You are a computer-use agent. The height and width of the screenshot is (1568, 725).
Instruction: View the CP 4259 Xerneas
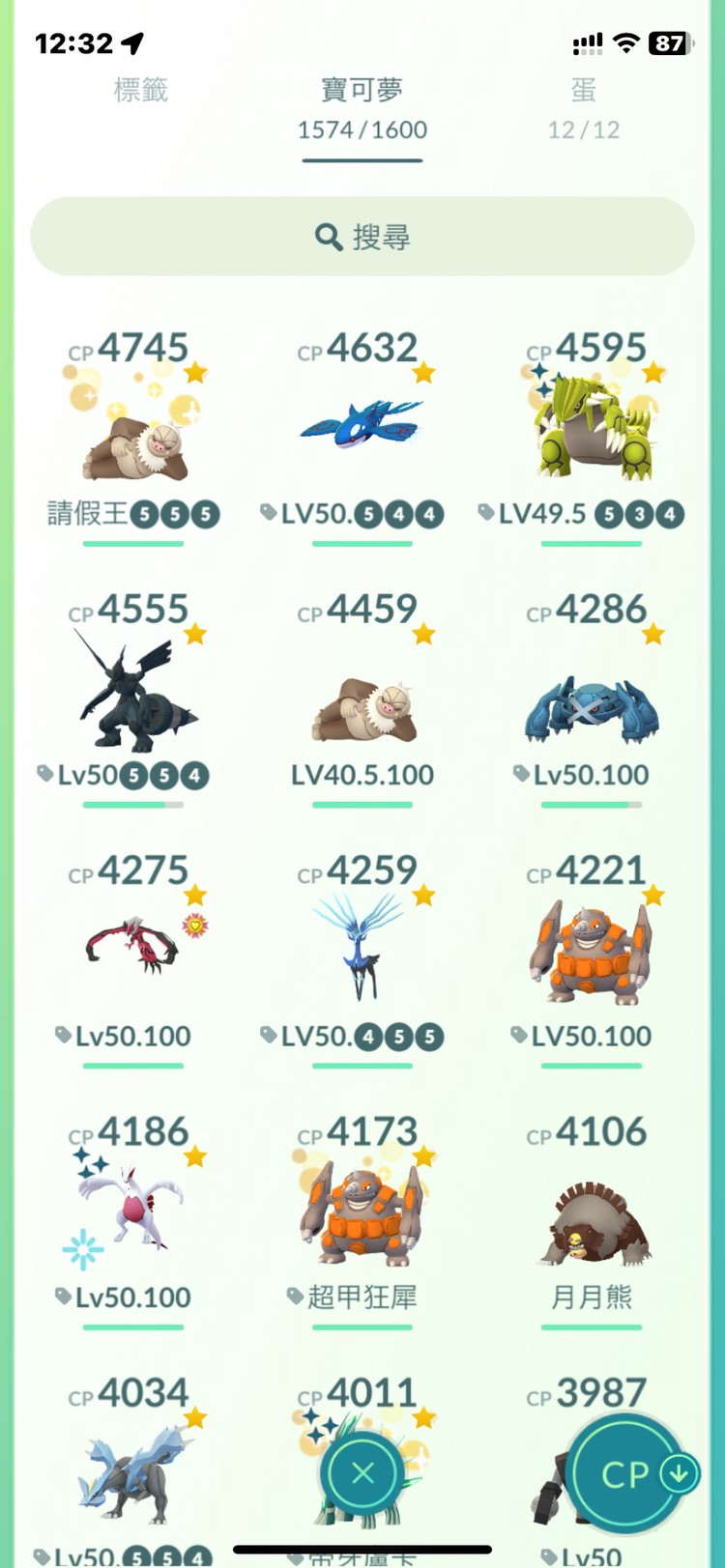tap(362, 947)
